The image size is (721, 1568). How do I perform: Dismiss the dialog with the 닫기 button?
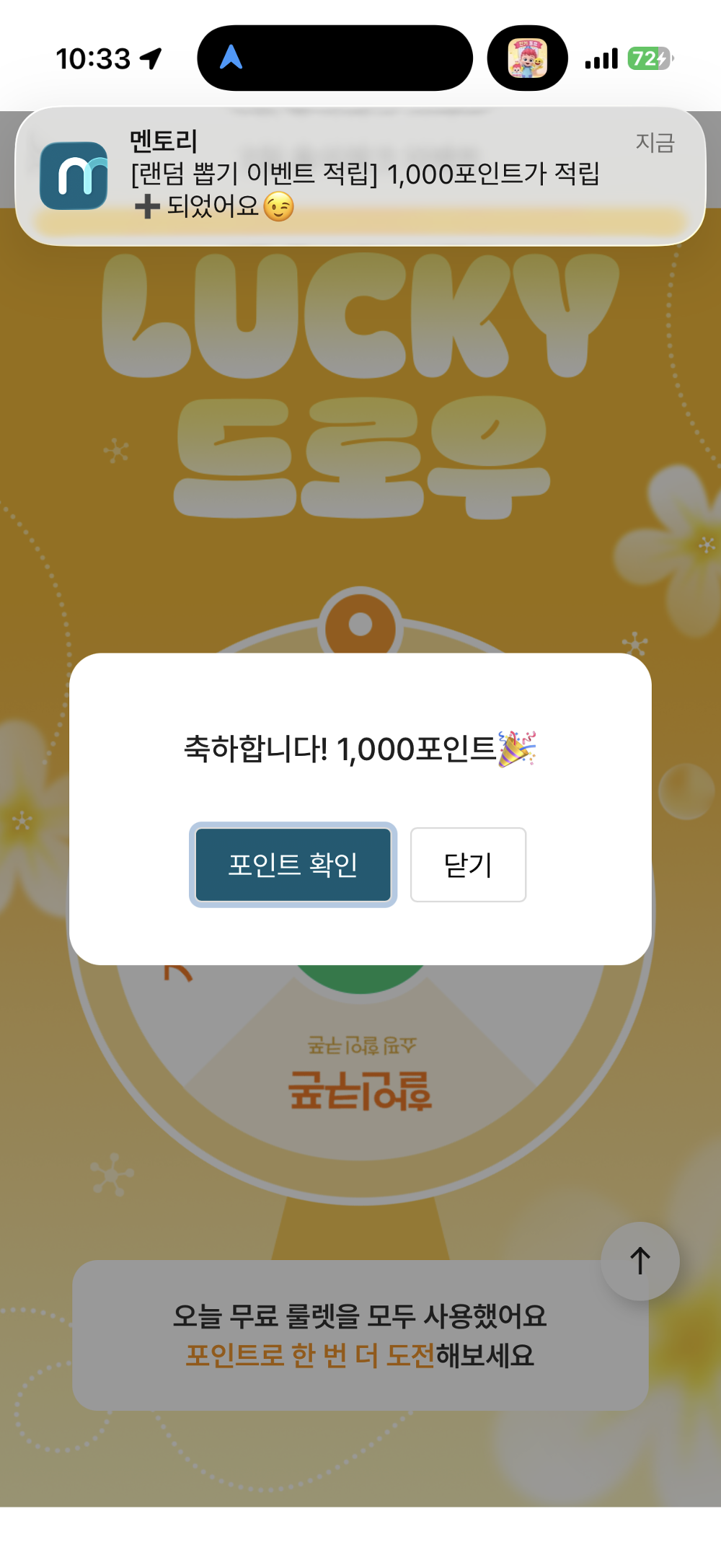(467, 865)
